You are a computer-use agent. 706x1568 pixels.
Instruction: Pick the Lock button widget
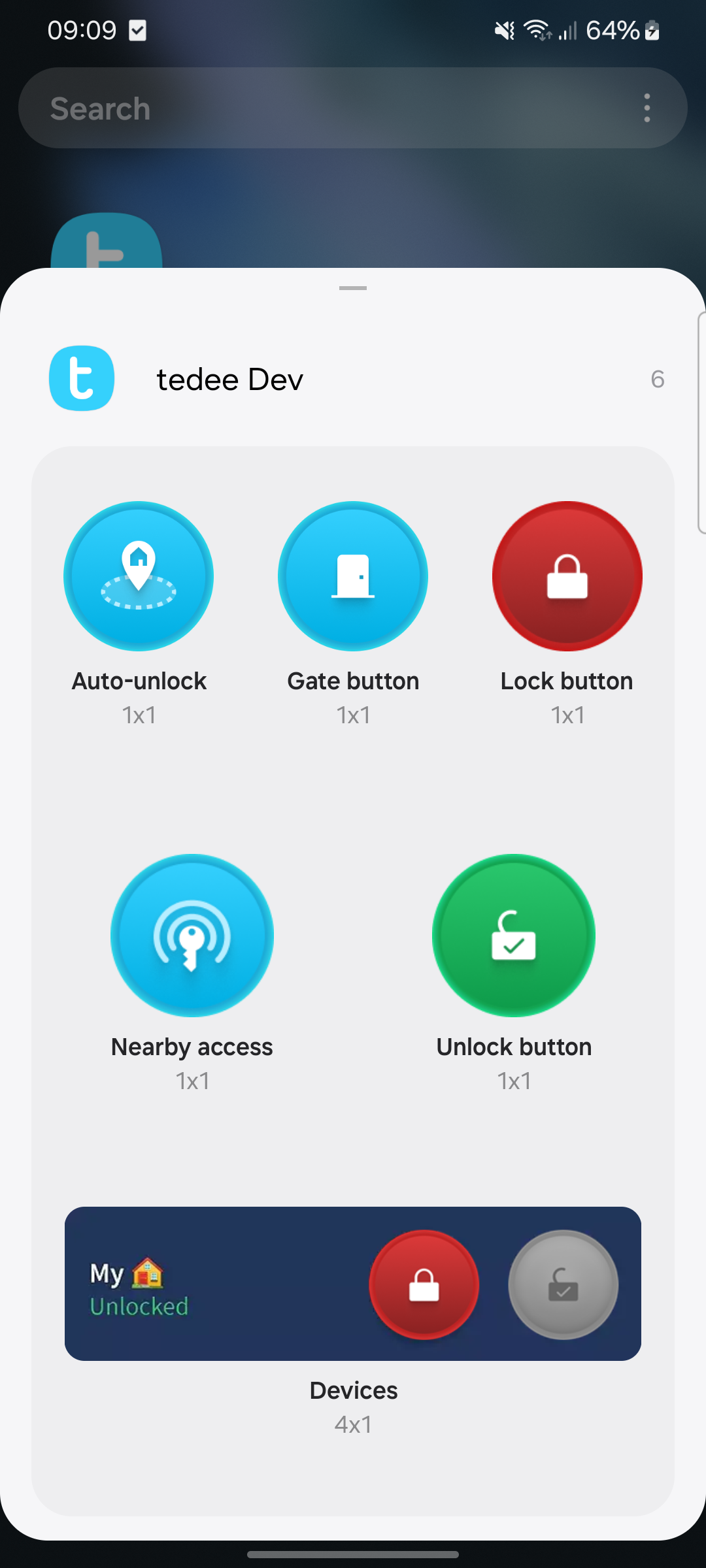click(x=567, y=576)
